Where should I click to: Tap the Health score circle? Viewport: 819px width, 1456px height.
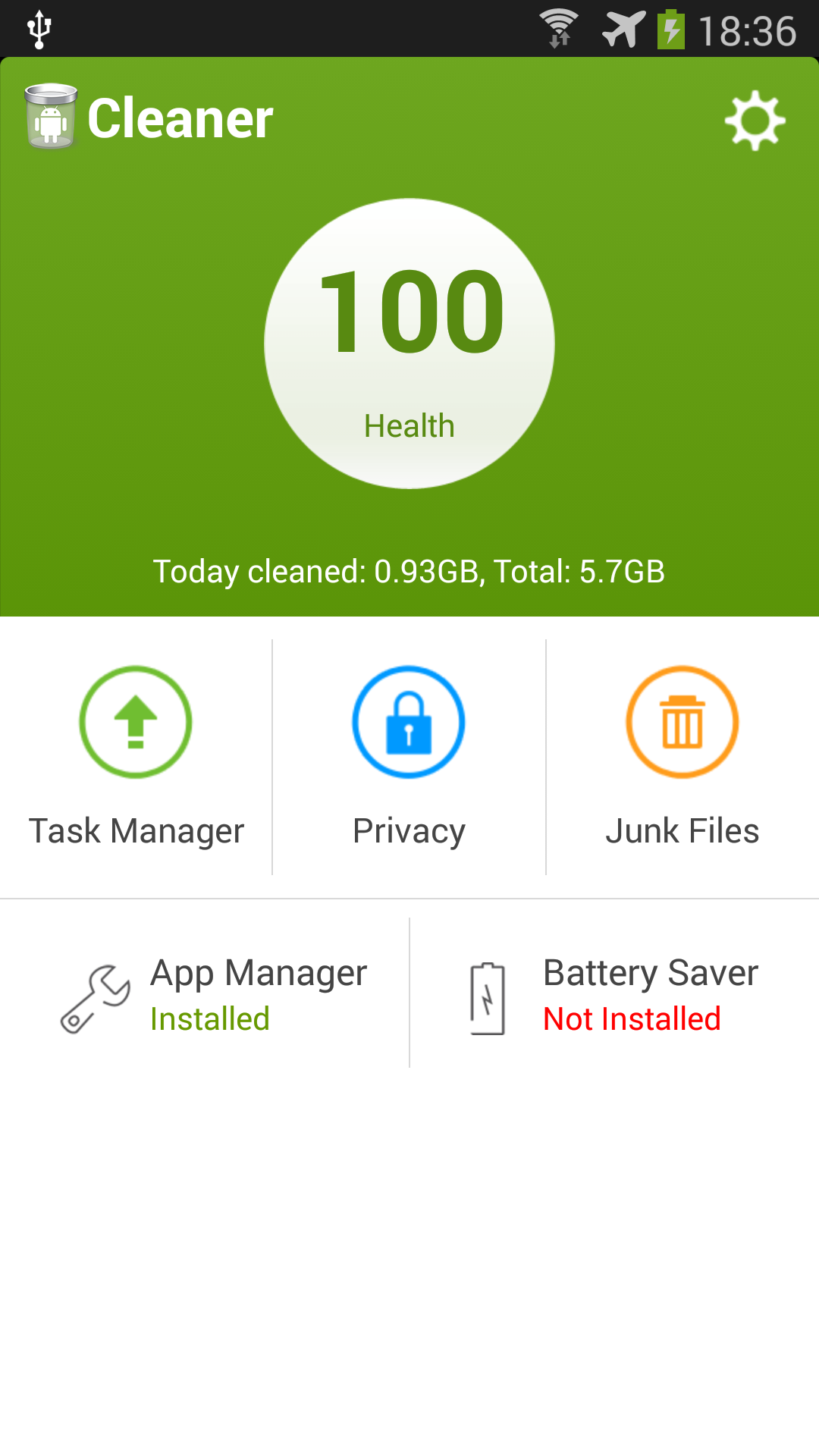tap(409, 343)
